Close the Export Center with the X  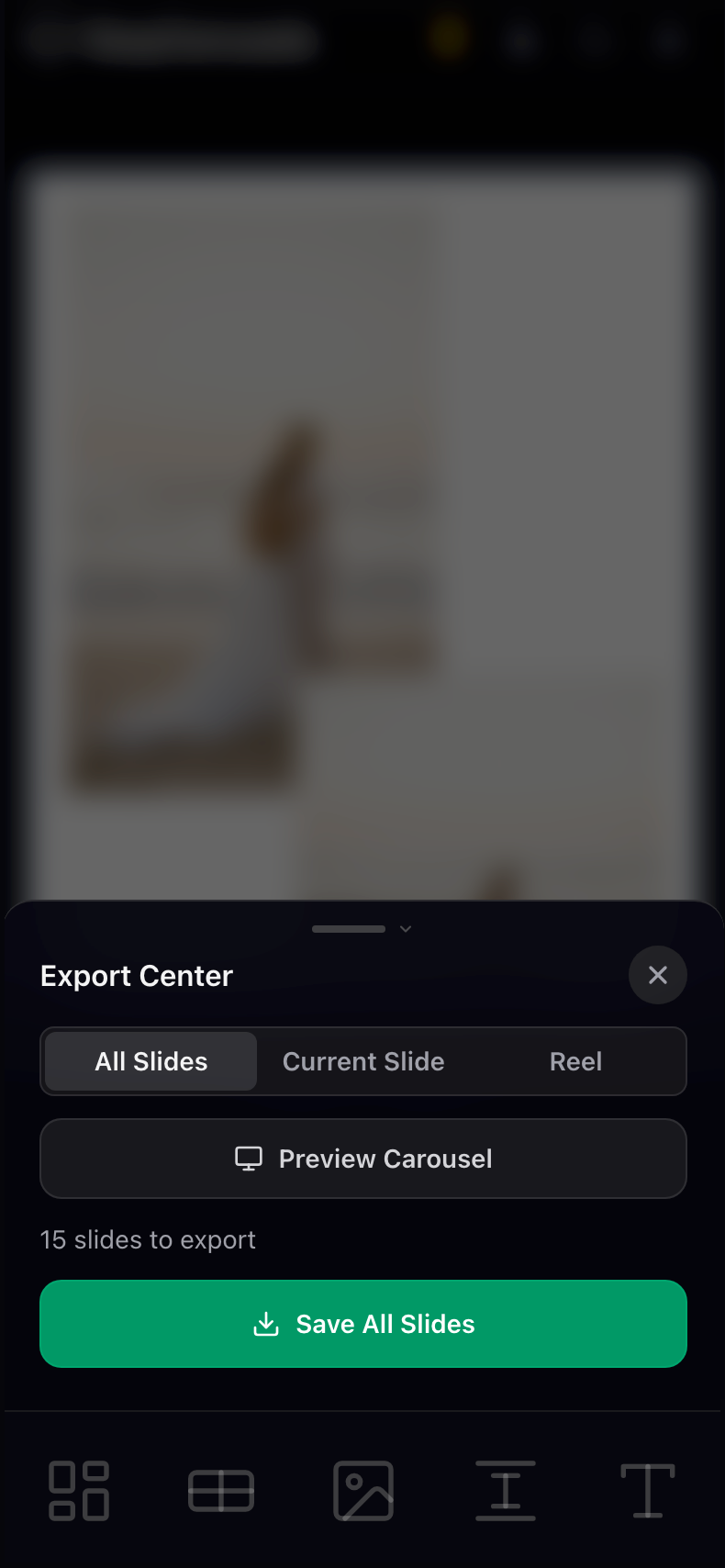[x=657, y=975]
